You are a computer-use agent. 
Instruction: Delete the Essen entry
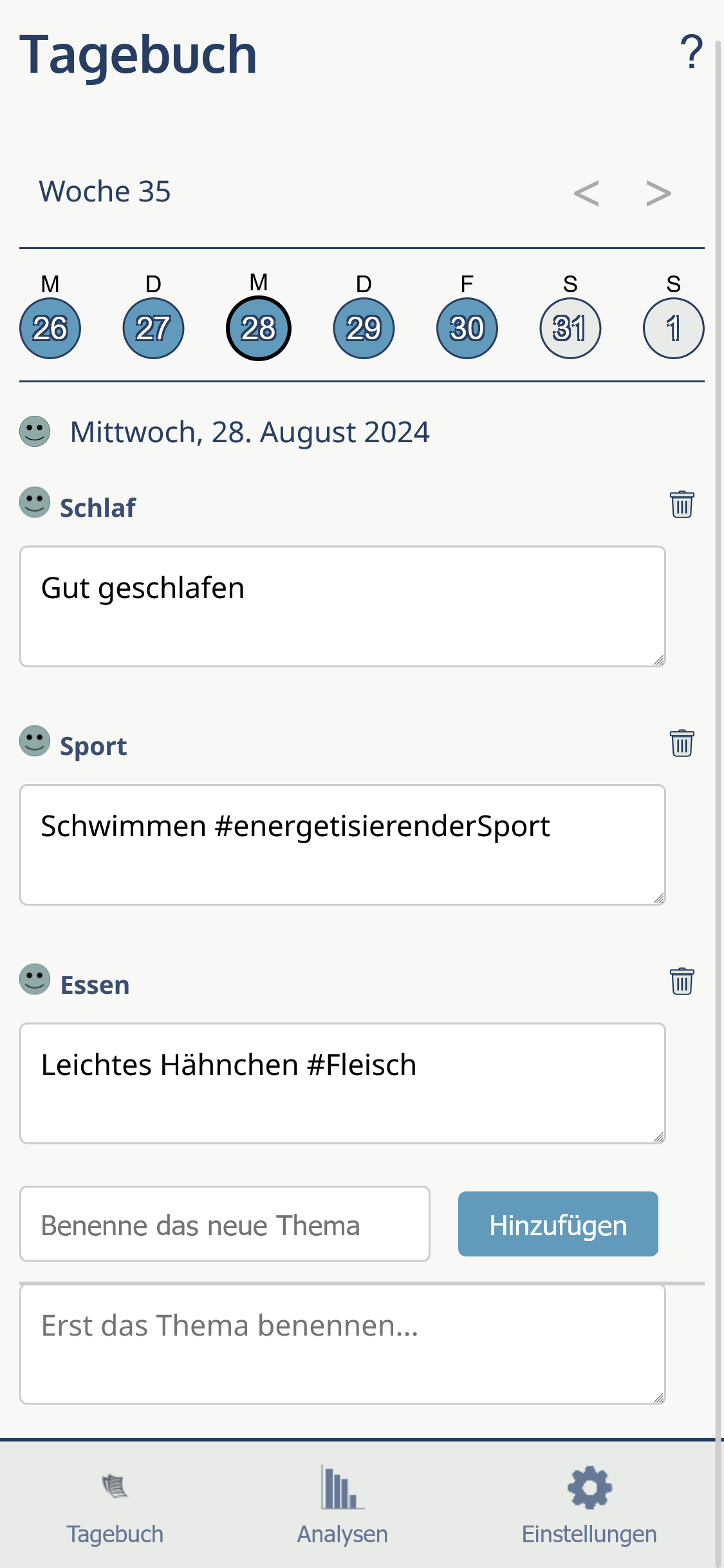click(x=682, y=982)
